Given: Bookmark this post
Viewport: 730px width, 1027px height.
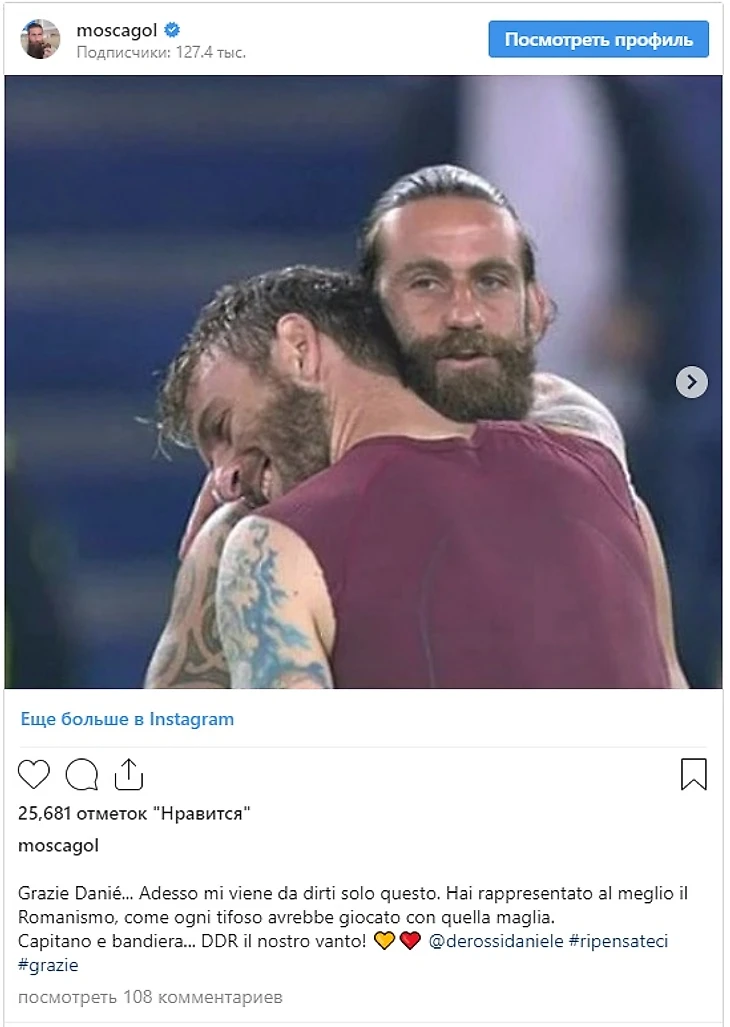Looking at the screenshot, I should coord(694,775).
